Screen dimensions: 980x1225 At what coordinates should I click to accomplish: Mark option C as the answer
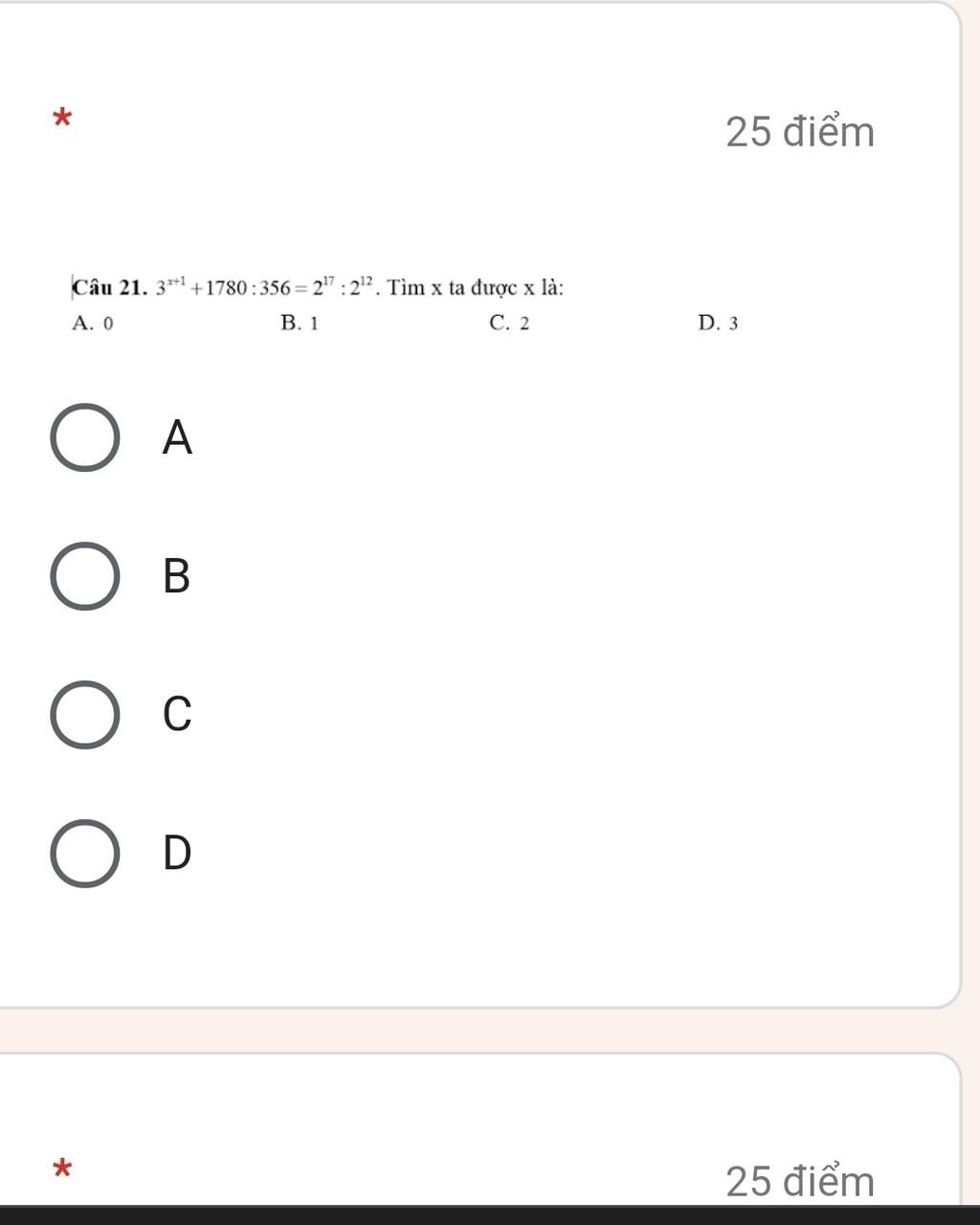pyautogui.click(x=85, y=714)
